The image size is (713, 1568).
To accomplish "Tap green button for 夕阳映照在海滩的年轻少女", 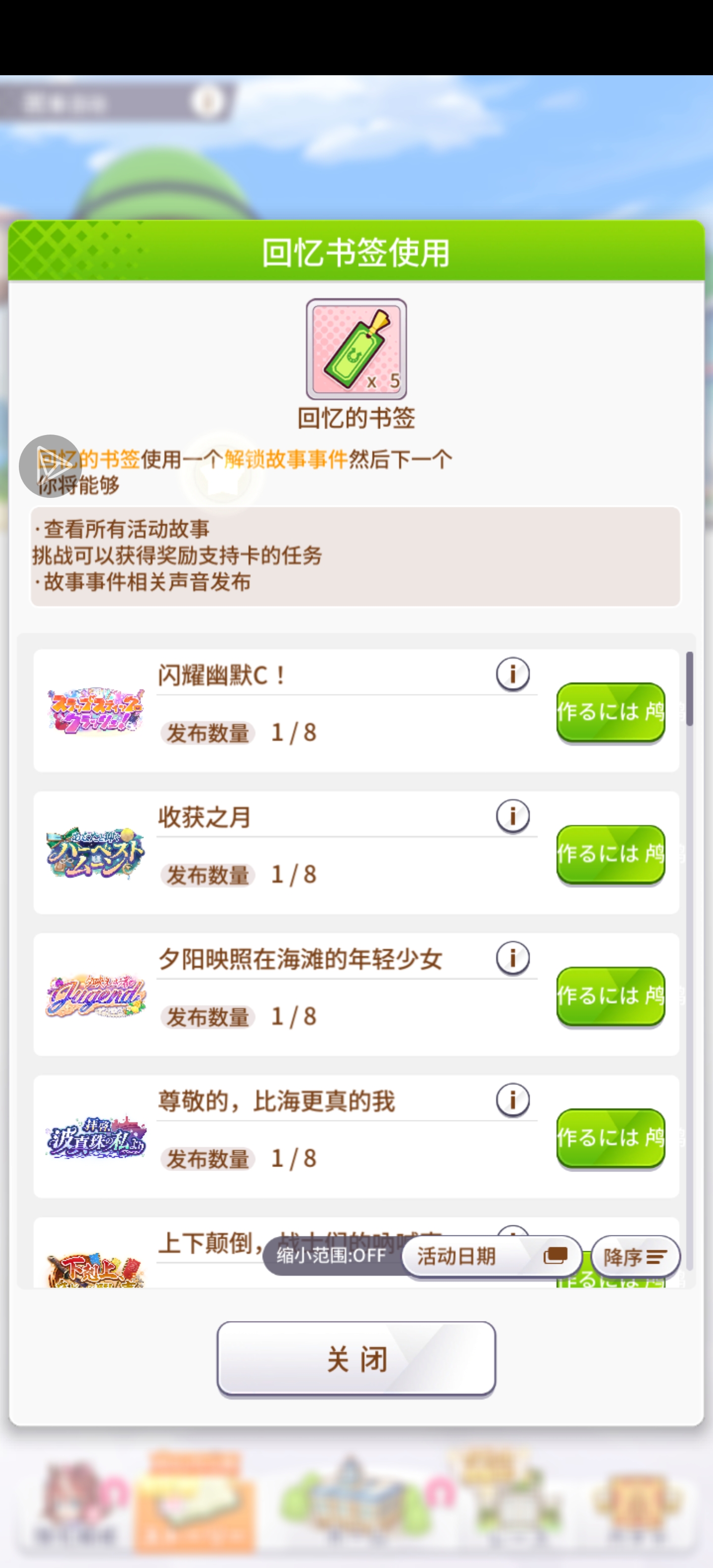I will point(610,995).
